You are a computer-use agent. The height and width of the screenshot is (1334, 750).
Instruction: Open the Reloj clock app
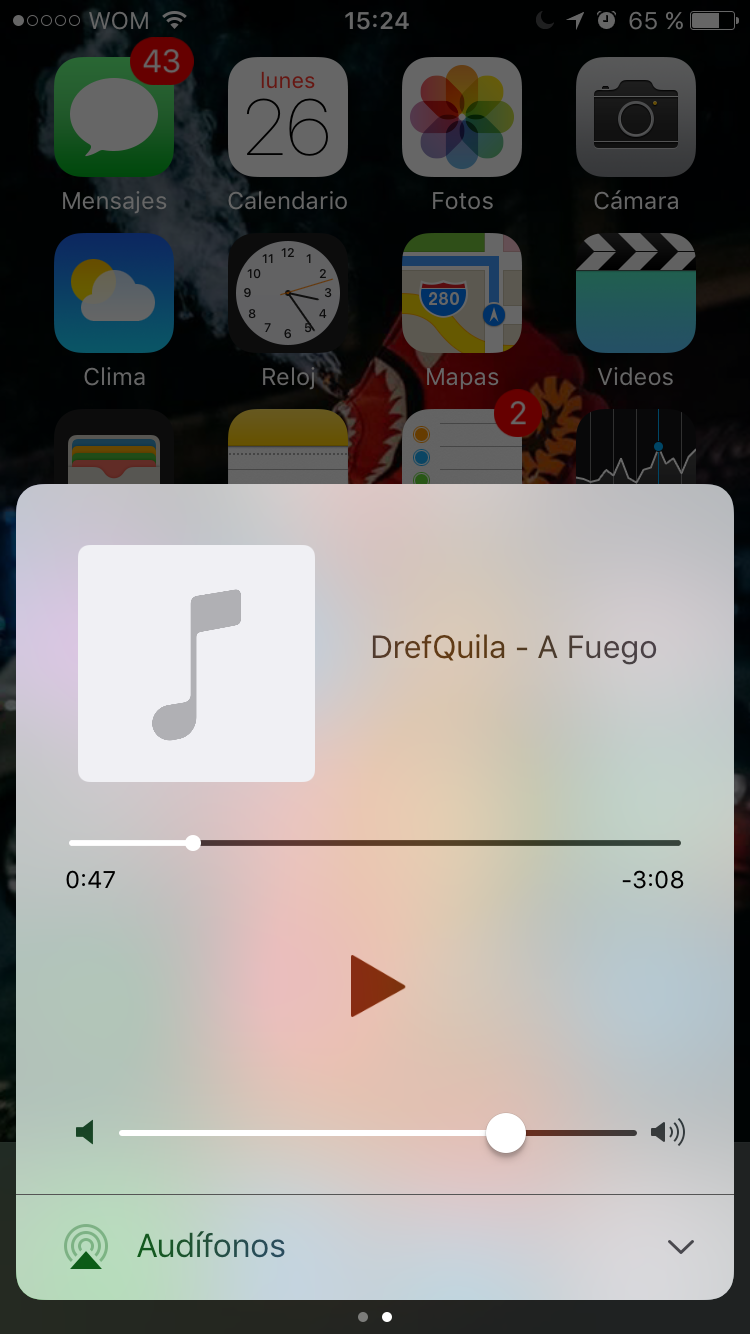[x=288, y=293]
